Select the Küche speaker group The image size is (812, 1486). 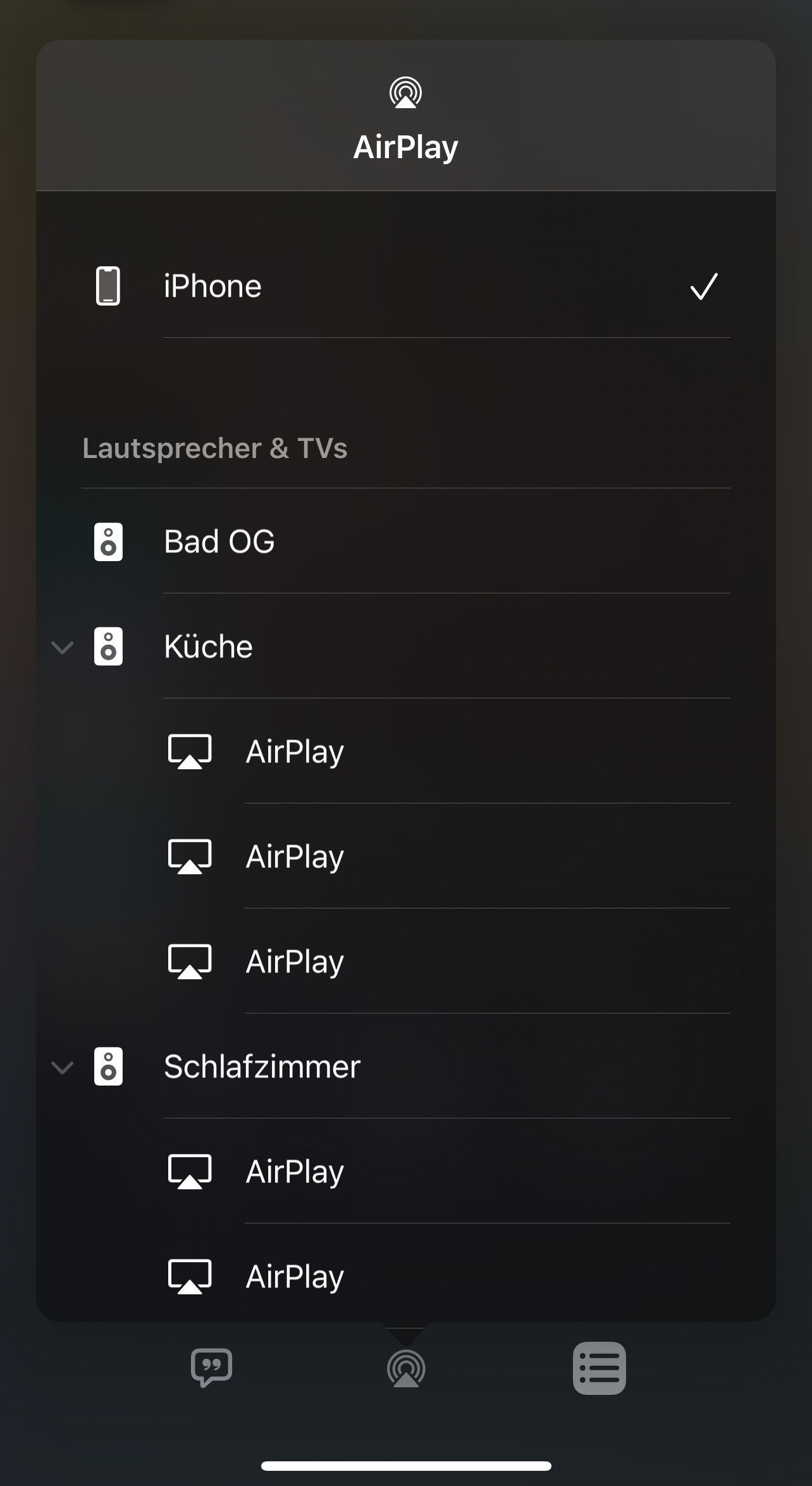[405, 647]
